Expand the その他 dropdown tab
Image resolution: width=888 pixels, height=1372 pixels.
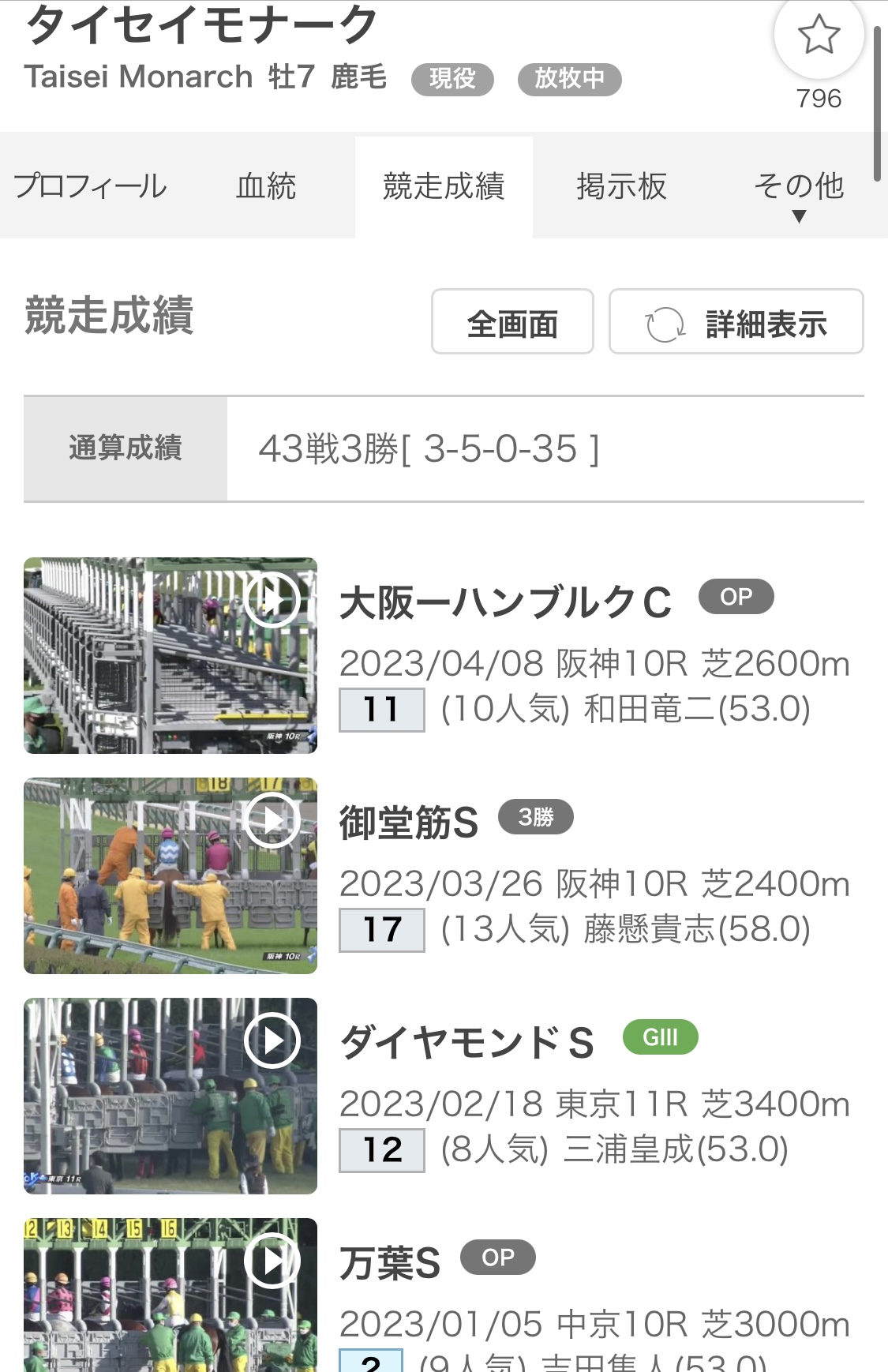[x=799, y=193]
